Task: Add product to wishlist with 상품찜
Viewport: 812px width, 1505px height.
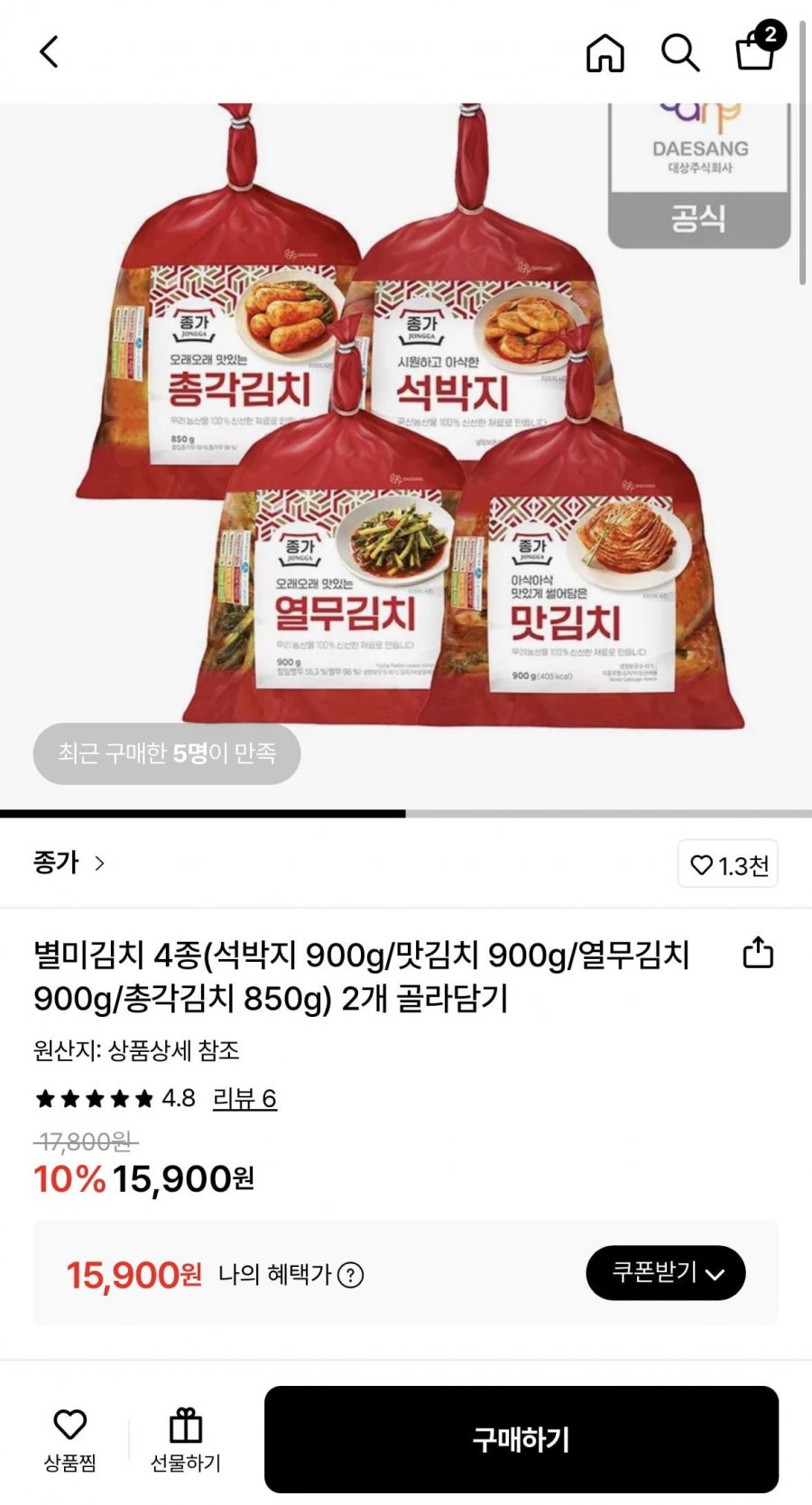Action: click(70, 1439)
